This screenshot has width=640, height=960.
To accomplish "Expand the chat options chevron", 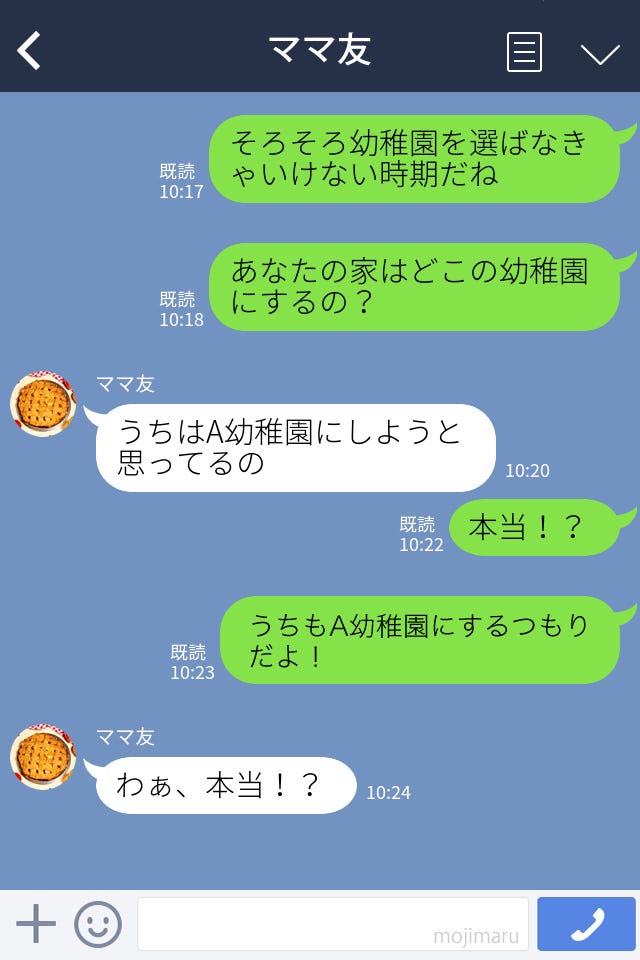I will tap(600, 53).
